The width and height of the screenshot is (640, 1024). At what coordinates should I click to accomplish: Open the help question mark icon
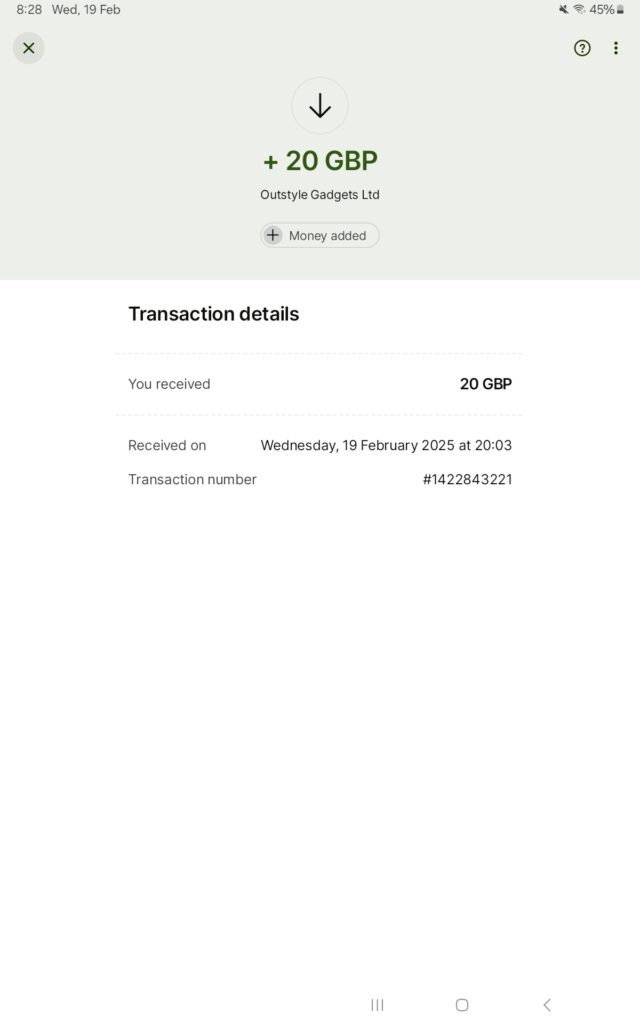point(582,48)
